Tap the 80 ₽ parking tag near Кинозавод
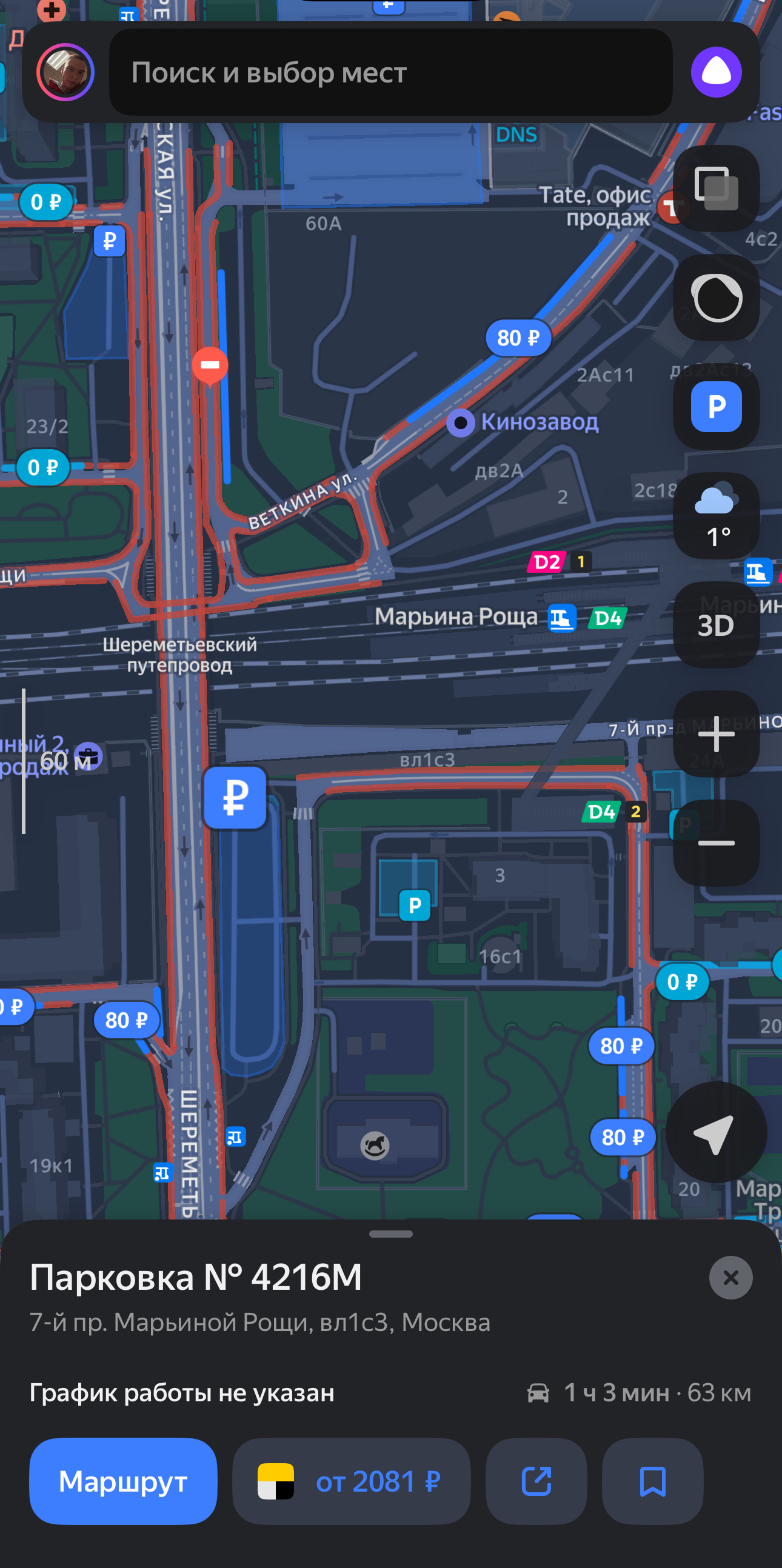The height and width of the screenshot is (1568, 782). tap(518, 338)
